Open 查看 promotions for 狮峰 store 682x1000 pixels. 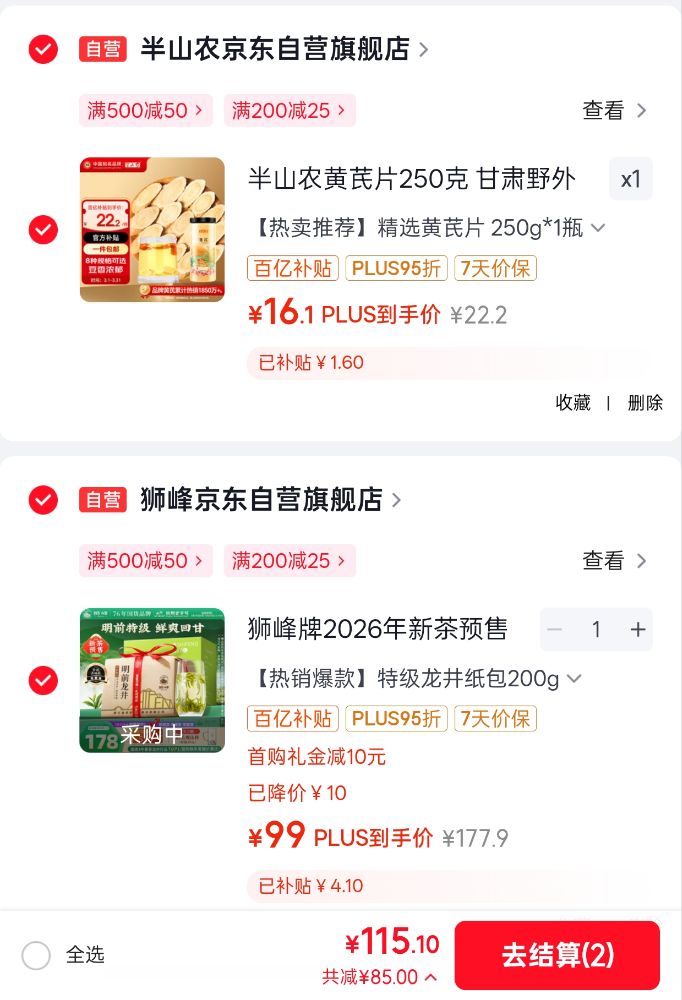(614, 560)
